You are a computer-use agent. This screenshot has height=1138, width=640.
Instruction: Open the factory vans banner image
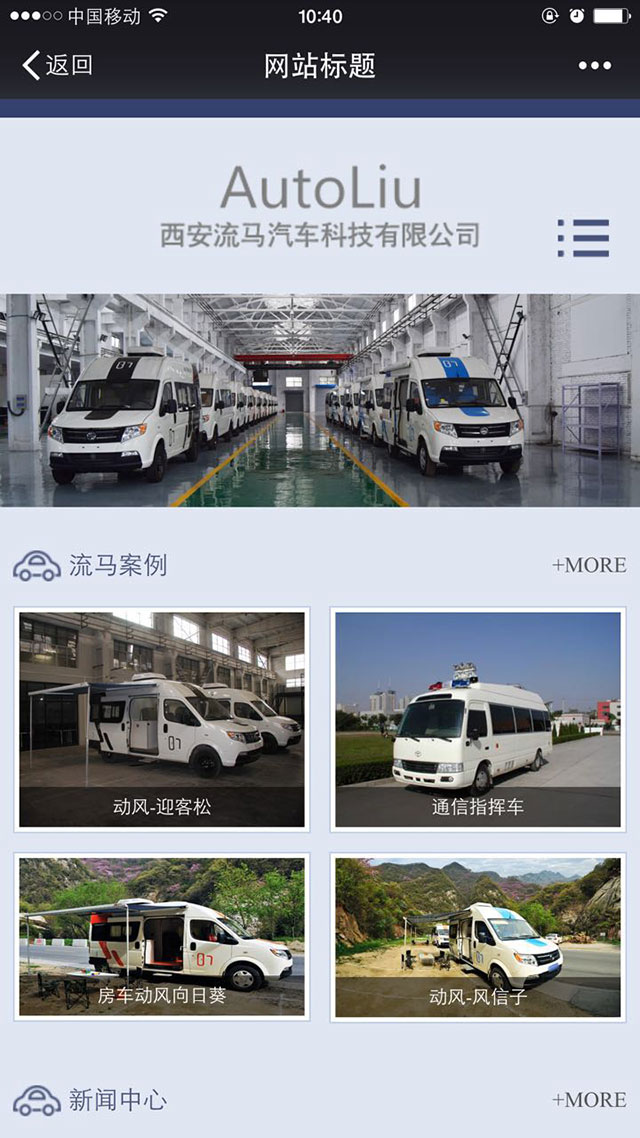click(320, 400)
